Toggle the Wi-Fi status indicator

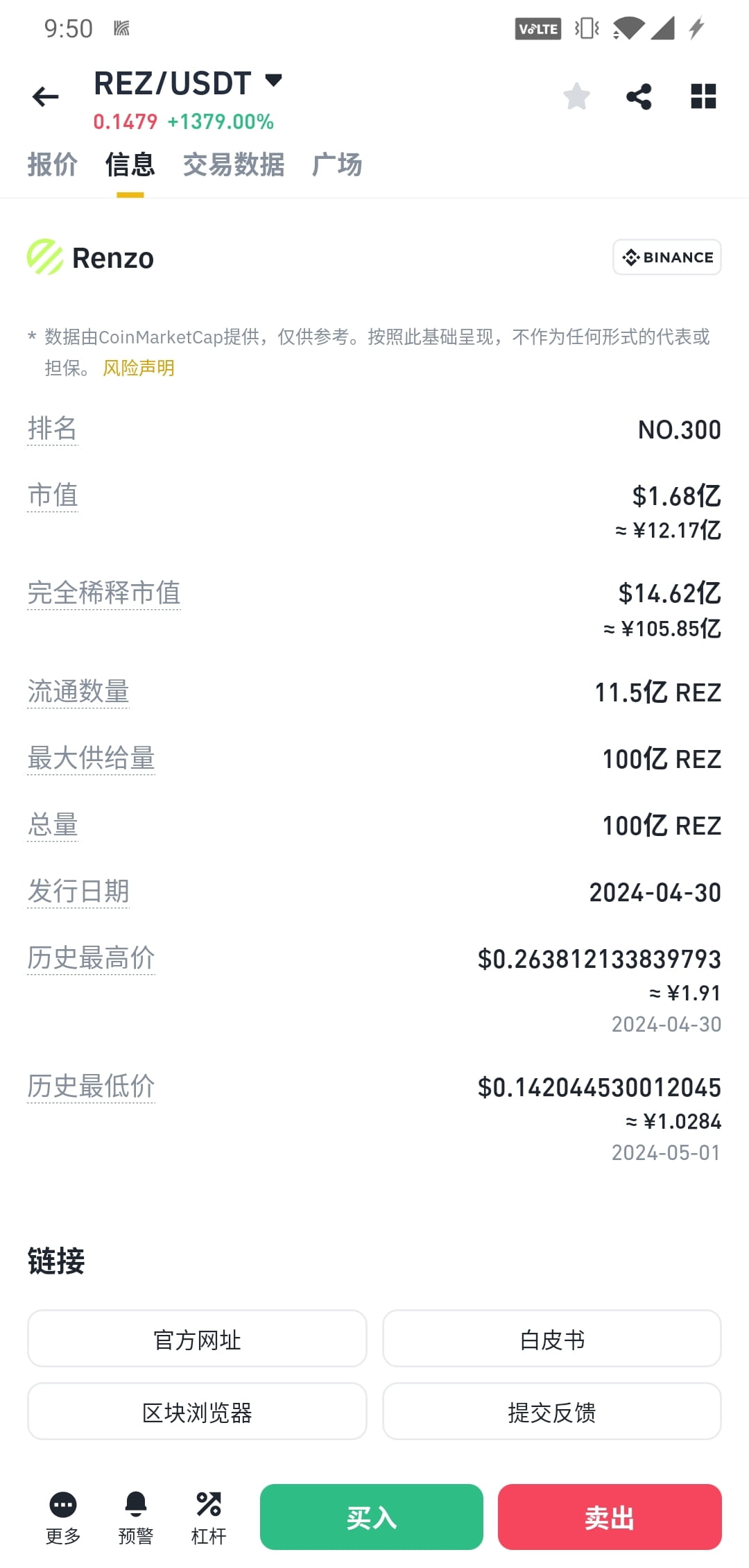pyautogui.click(x=628, y=28)
